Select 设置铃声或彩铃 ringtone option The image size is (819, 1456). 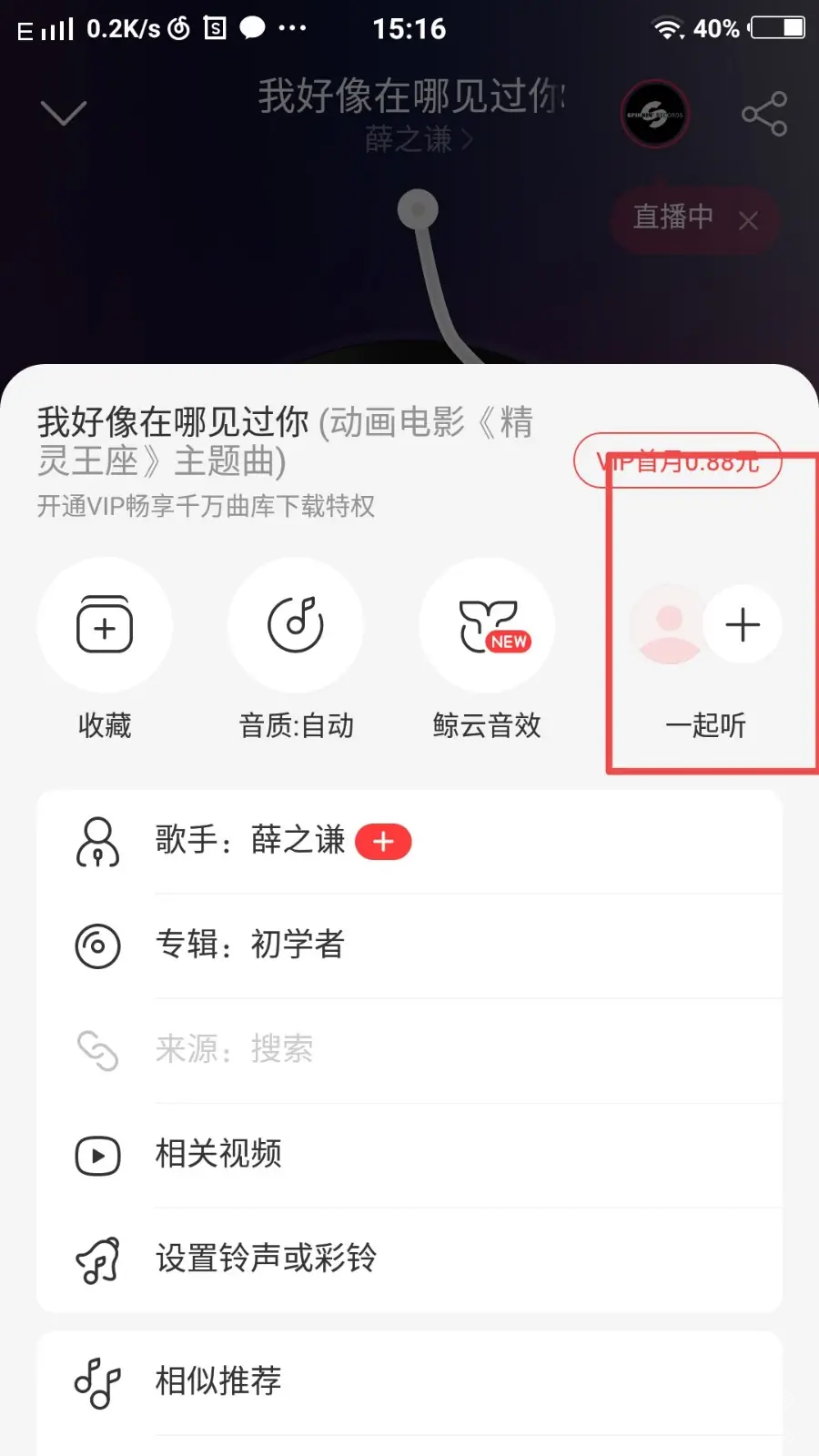(x=409, y=1260)
